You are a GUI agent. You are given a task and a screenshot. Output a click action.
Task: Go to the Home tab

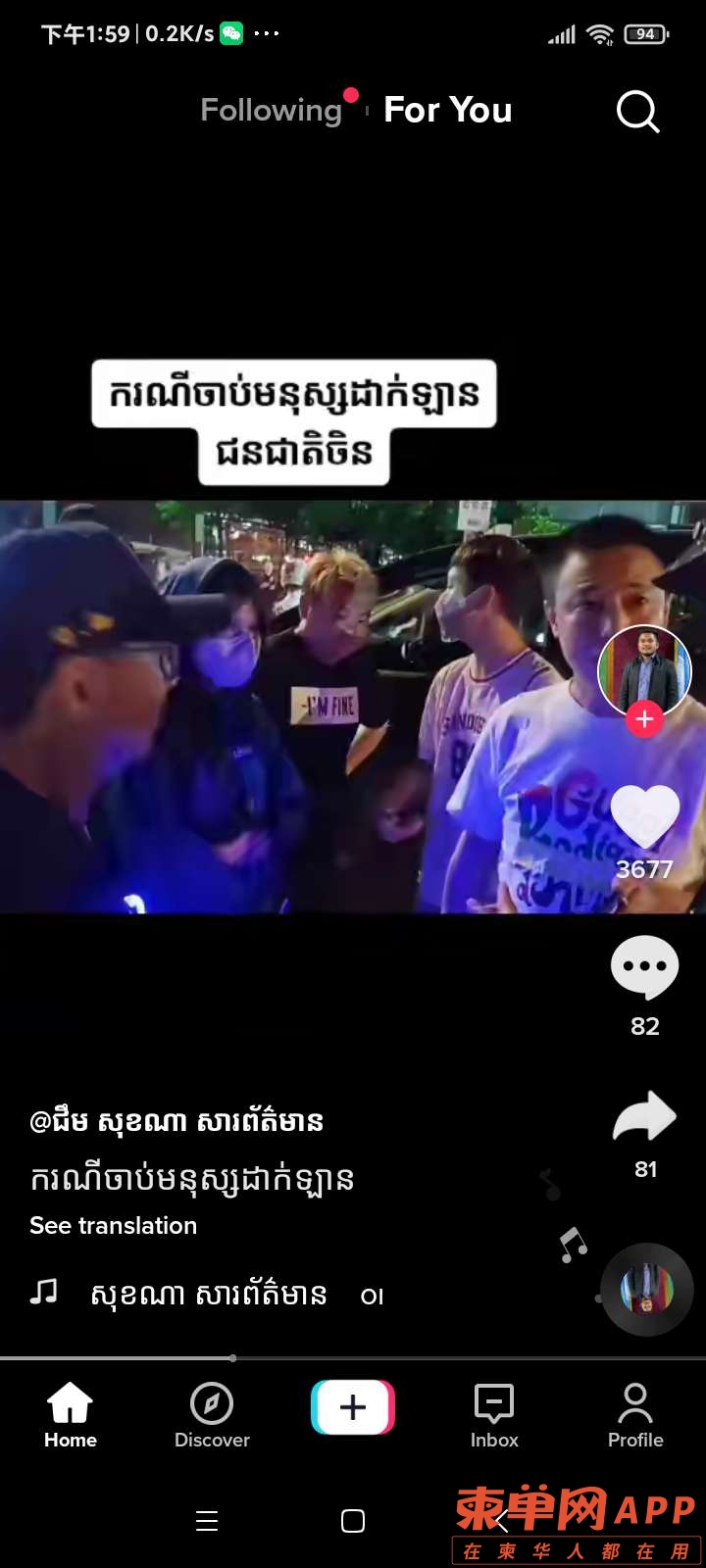point(71,1415)
